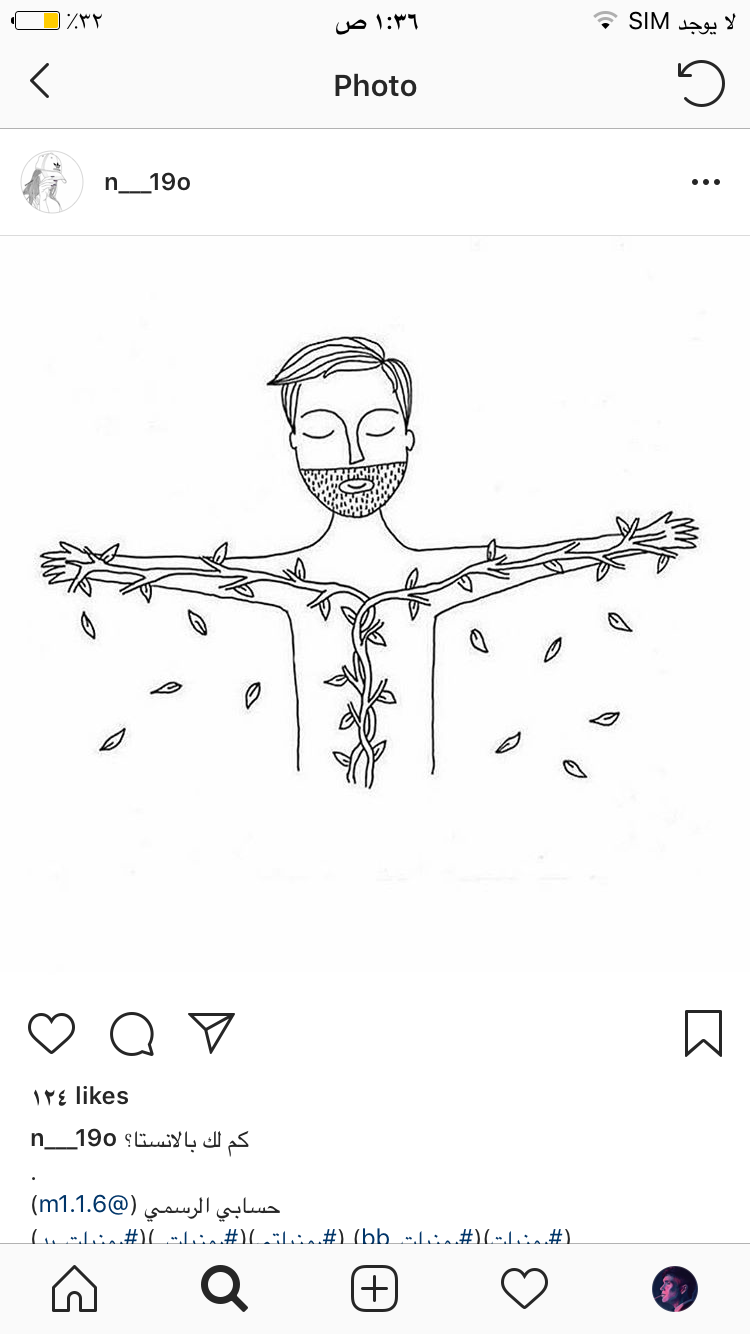Share this post via the paper plane
Viewport: 750px width, 1334px height.
211,1033
